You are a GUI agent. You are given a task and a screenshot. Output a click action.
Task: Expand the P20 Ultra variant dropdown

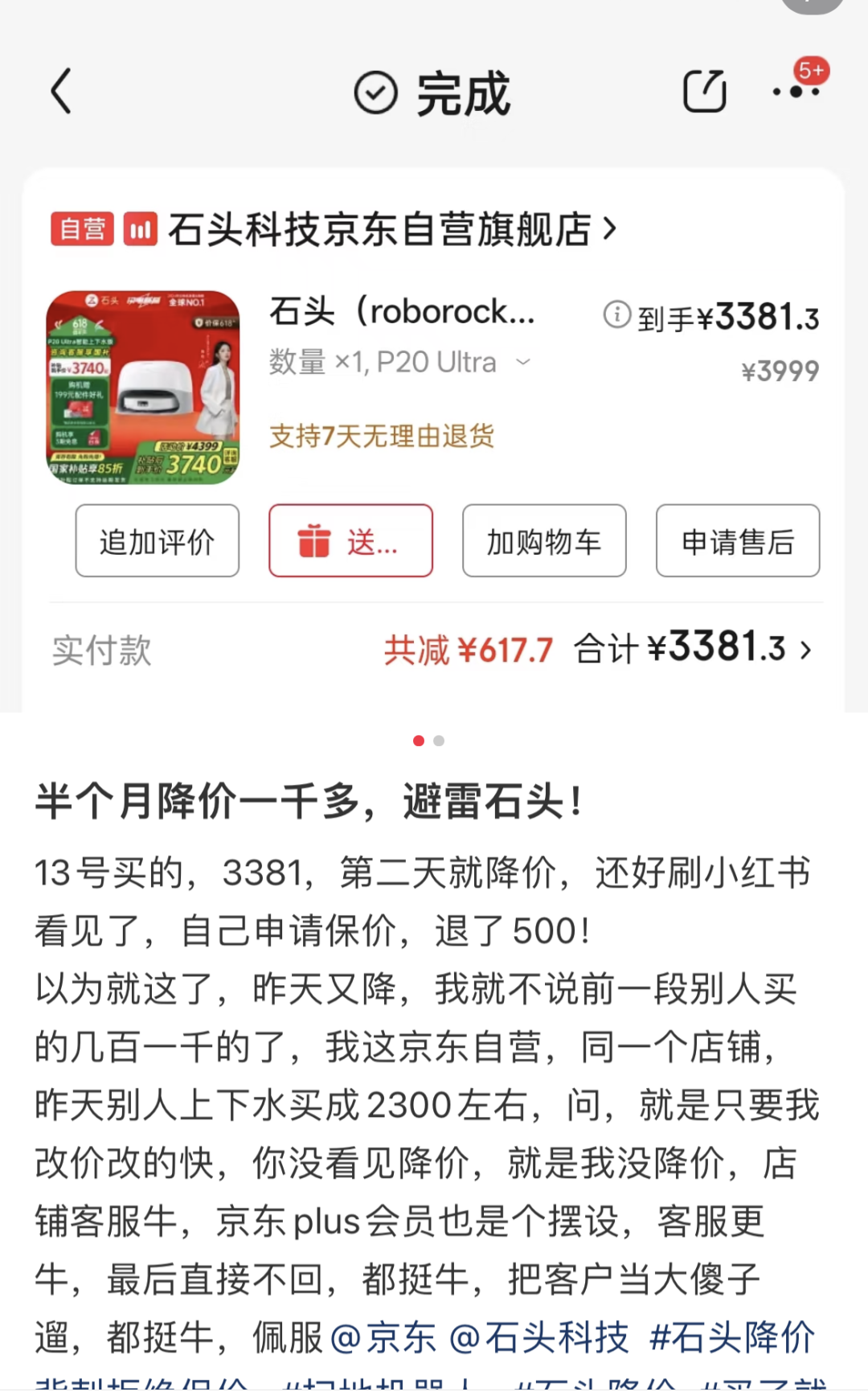pyautogui.click(x=523, y=363)
